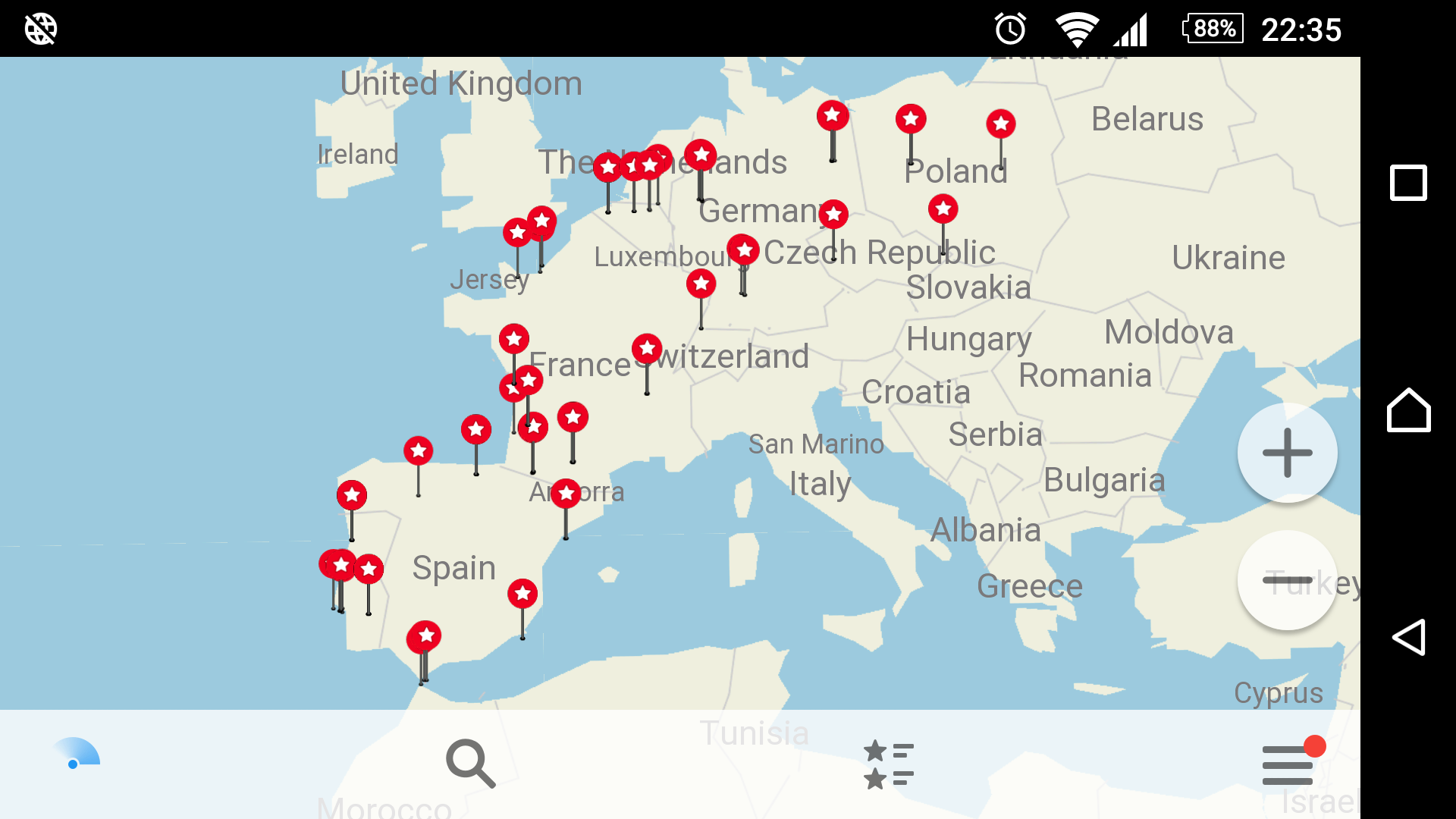Go to the home screen
This screenshot has width=1456, height=819.
(1408, 410)
